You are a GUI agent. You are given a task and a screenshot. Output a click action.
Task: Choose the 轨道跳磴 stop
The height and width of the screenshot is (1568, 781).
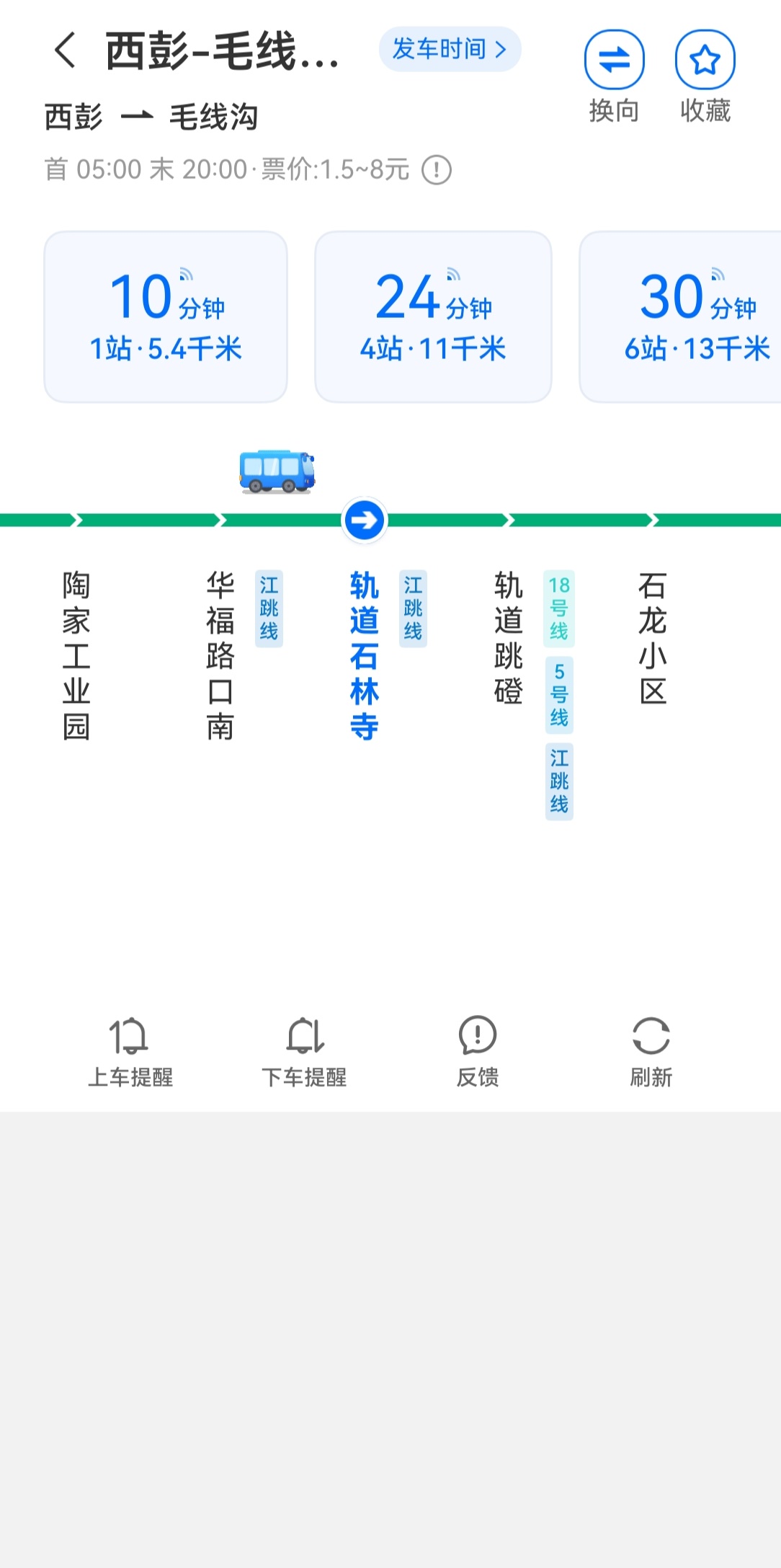point(508,638)
